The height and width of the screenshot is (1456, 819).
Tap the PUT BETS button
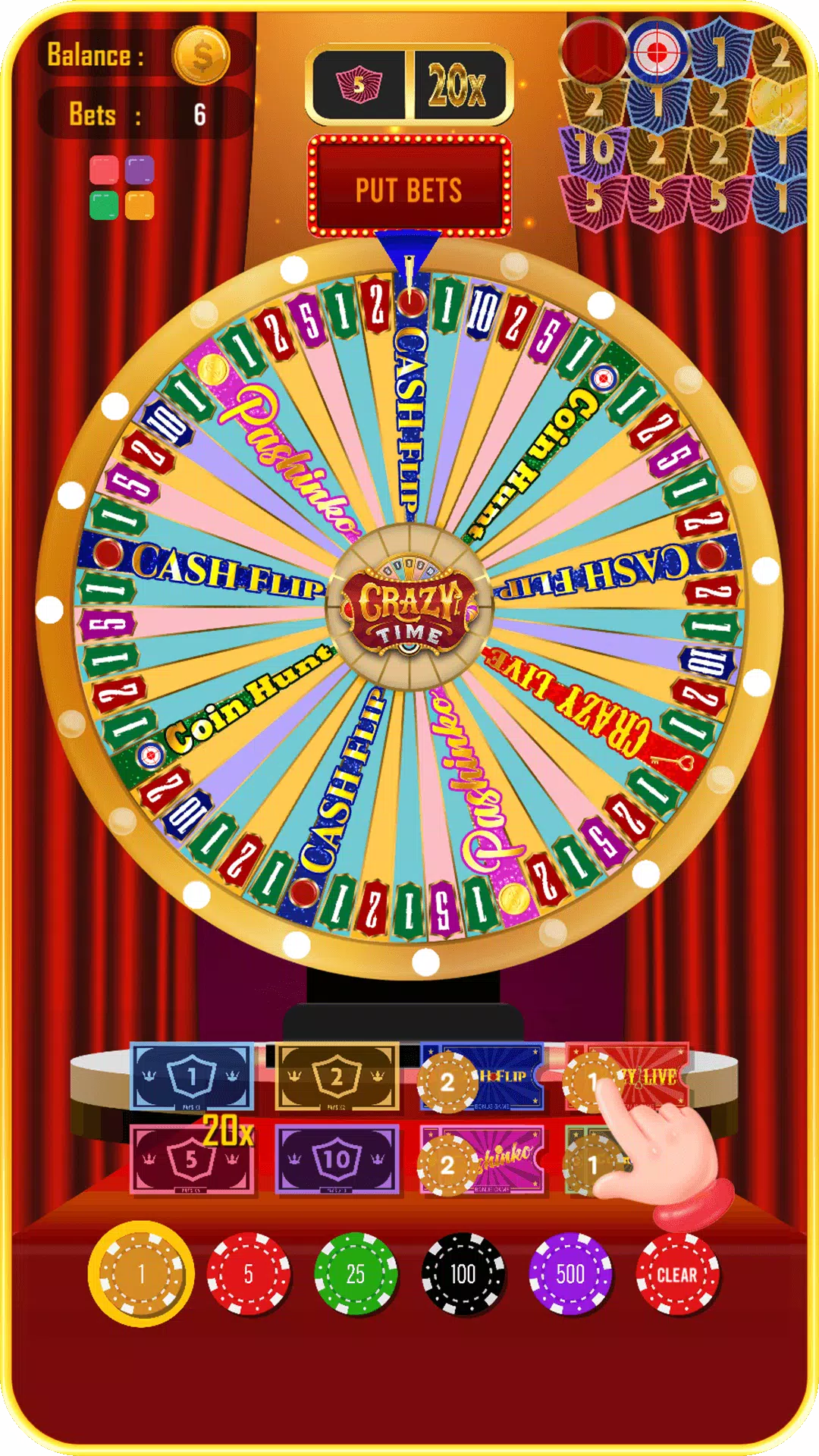pos(409,187)
